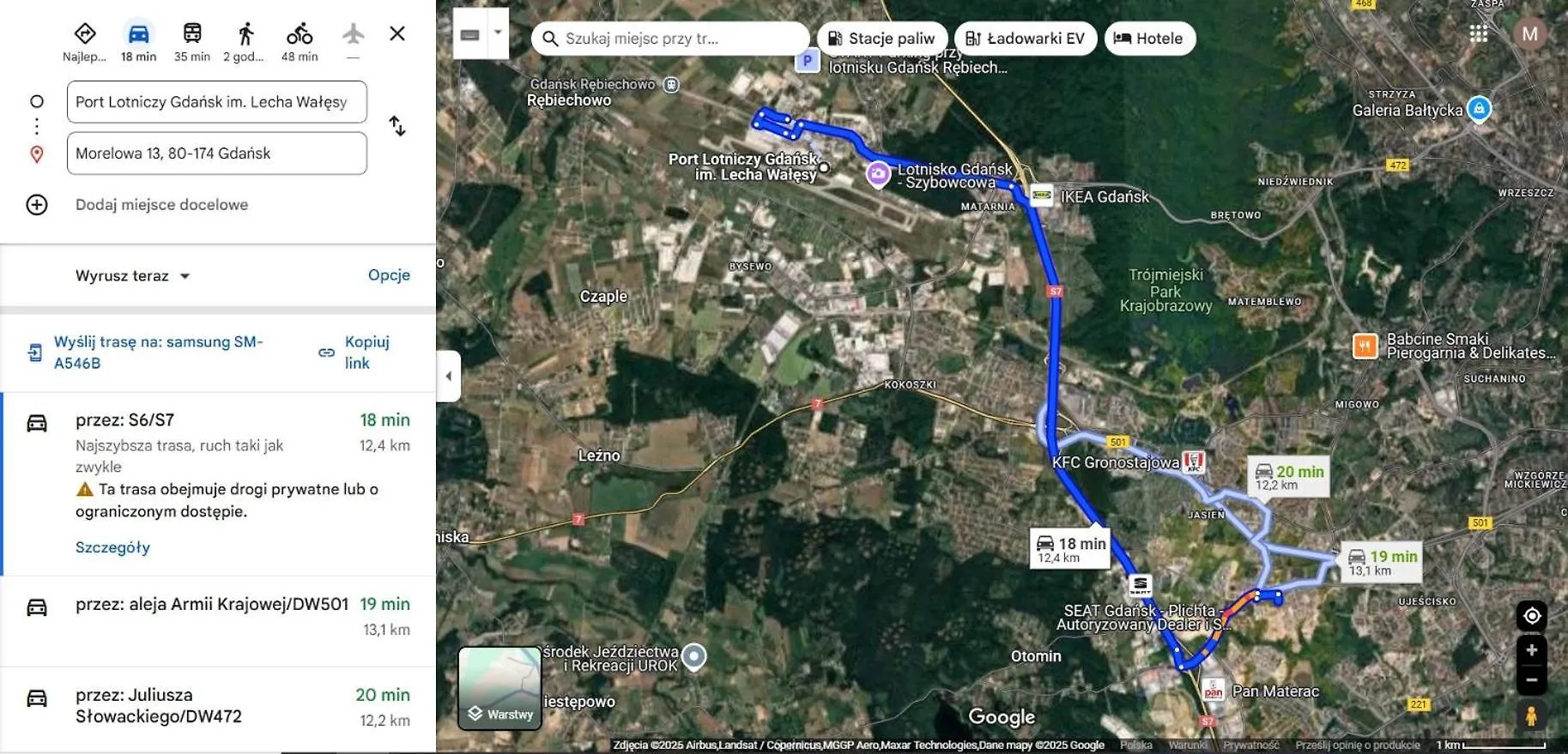
Task: Filter the map by Stacje paliw
Action: tap(881, 39)
